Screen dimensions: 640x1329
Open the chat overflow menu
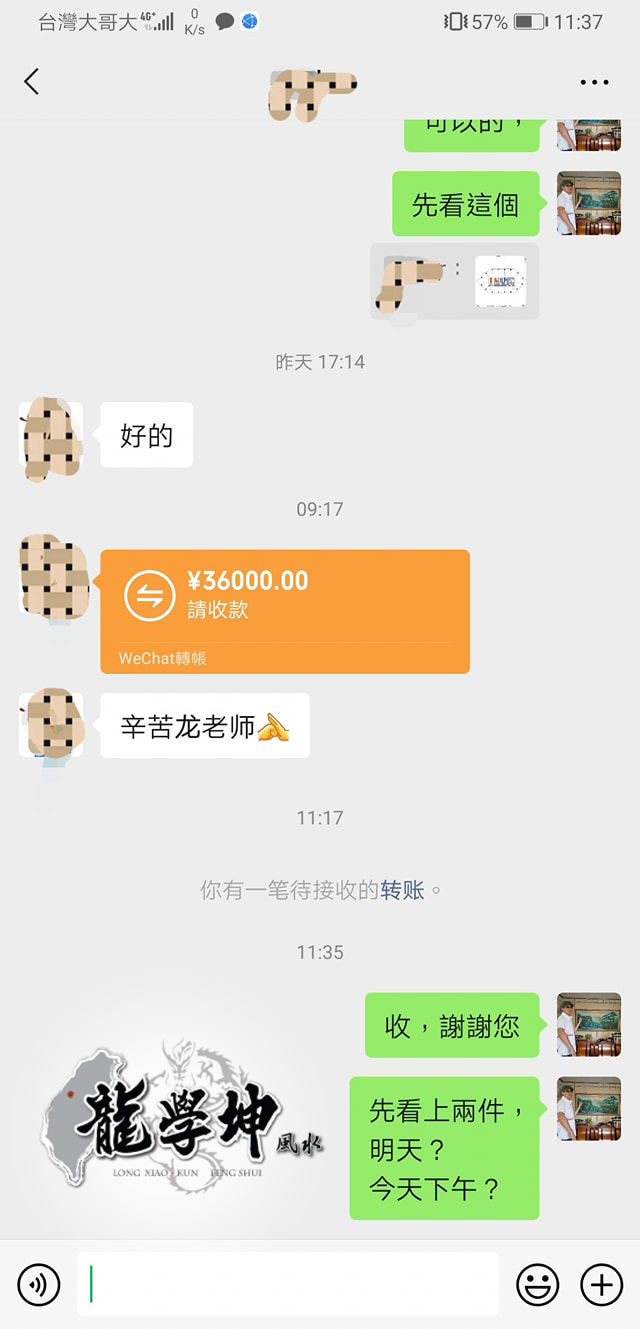[594, 82]
